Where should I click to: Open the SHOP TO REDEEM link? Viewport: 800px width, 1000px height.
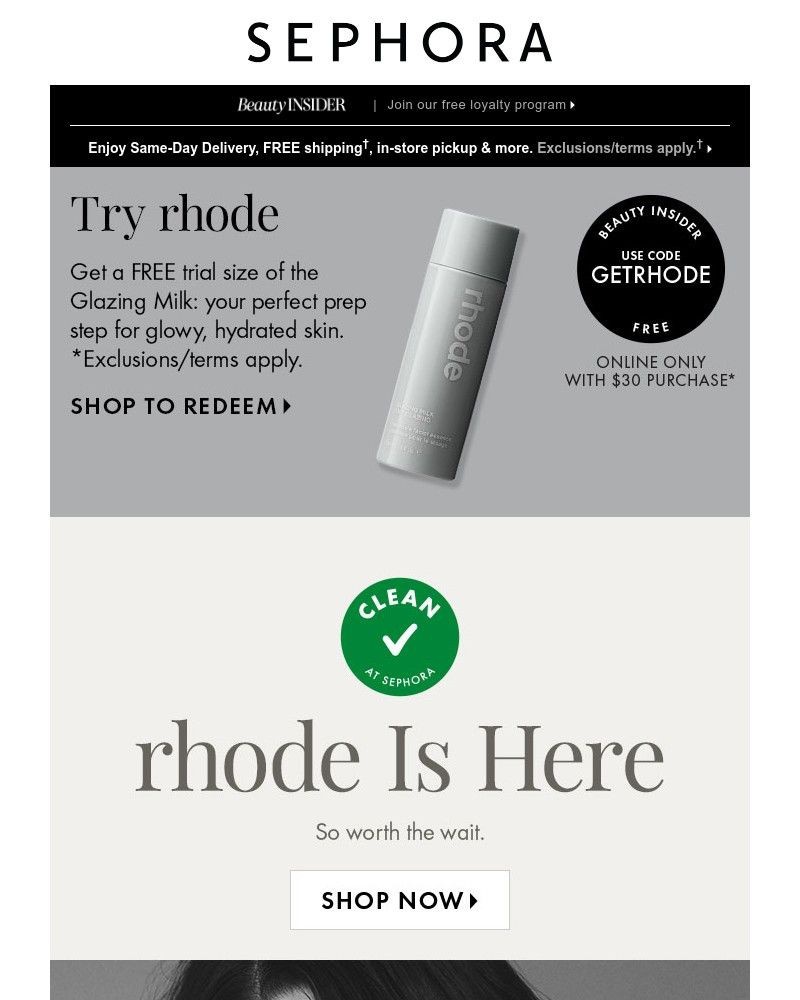click(x=181, y=407)
